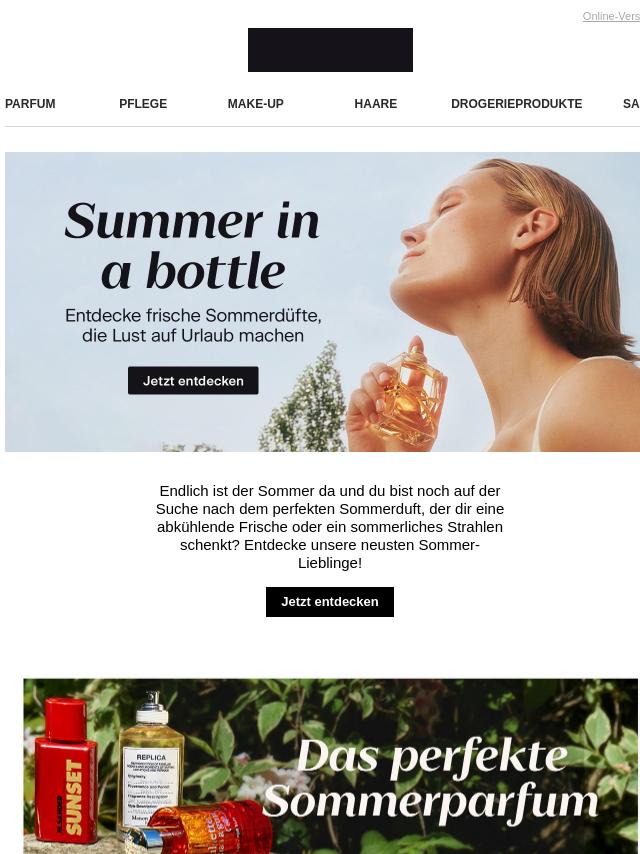Open the PARFUM category
Viewport: 640px width, 854px height.
point(30,104)
